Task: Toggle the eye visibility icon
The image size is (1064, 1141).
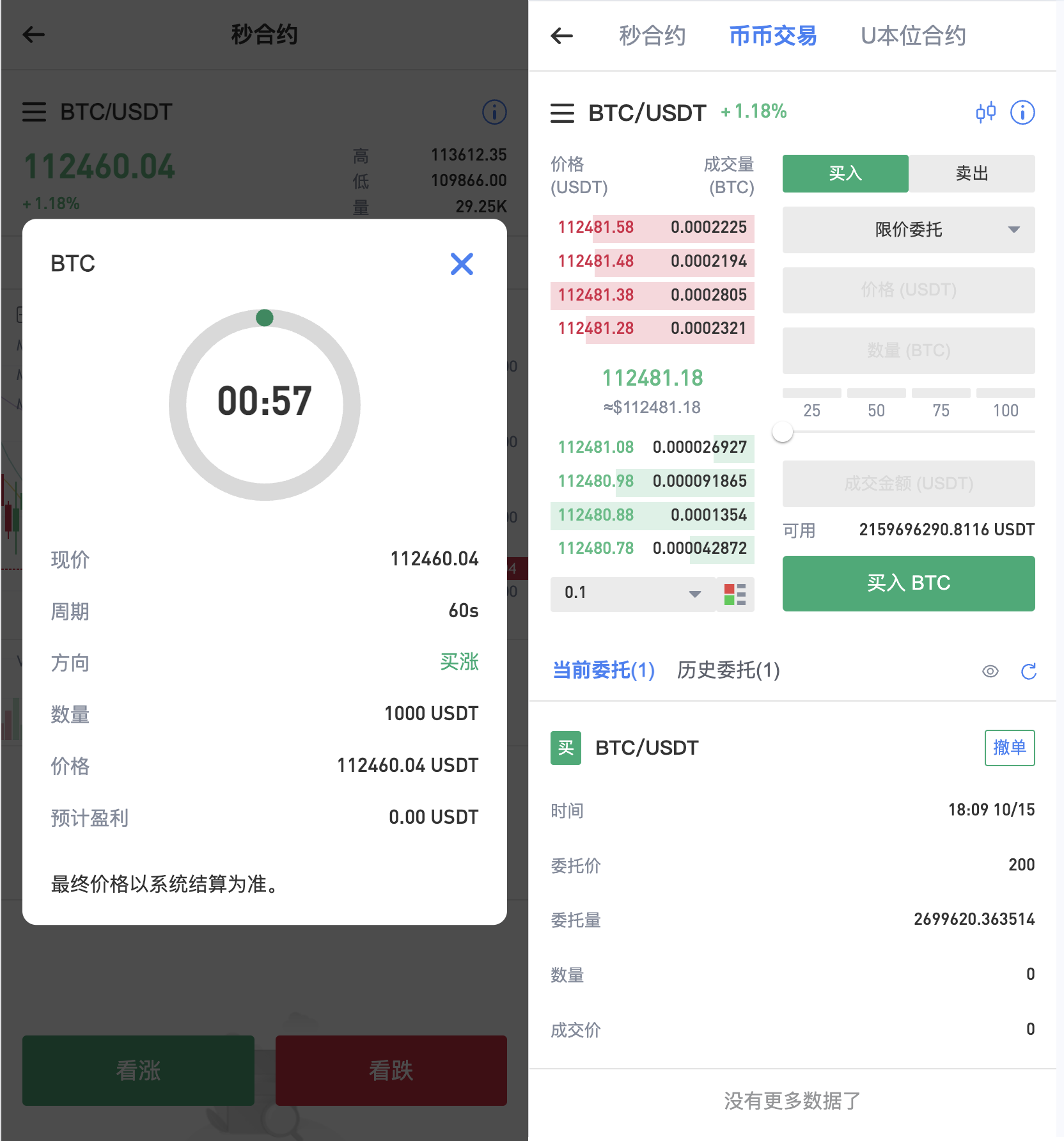Action: point(990,672)
